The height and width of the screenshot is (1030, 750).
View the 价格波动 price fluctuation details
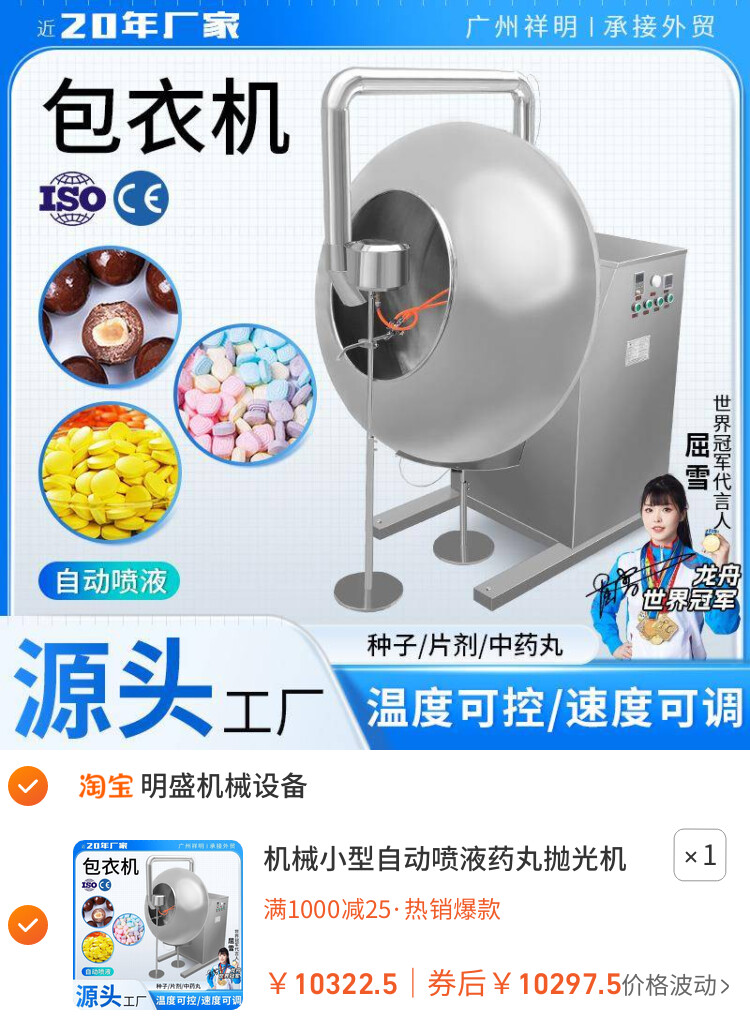[x=676, y=985]
